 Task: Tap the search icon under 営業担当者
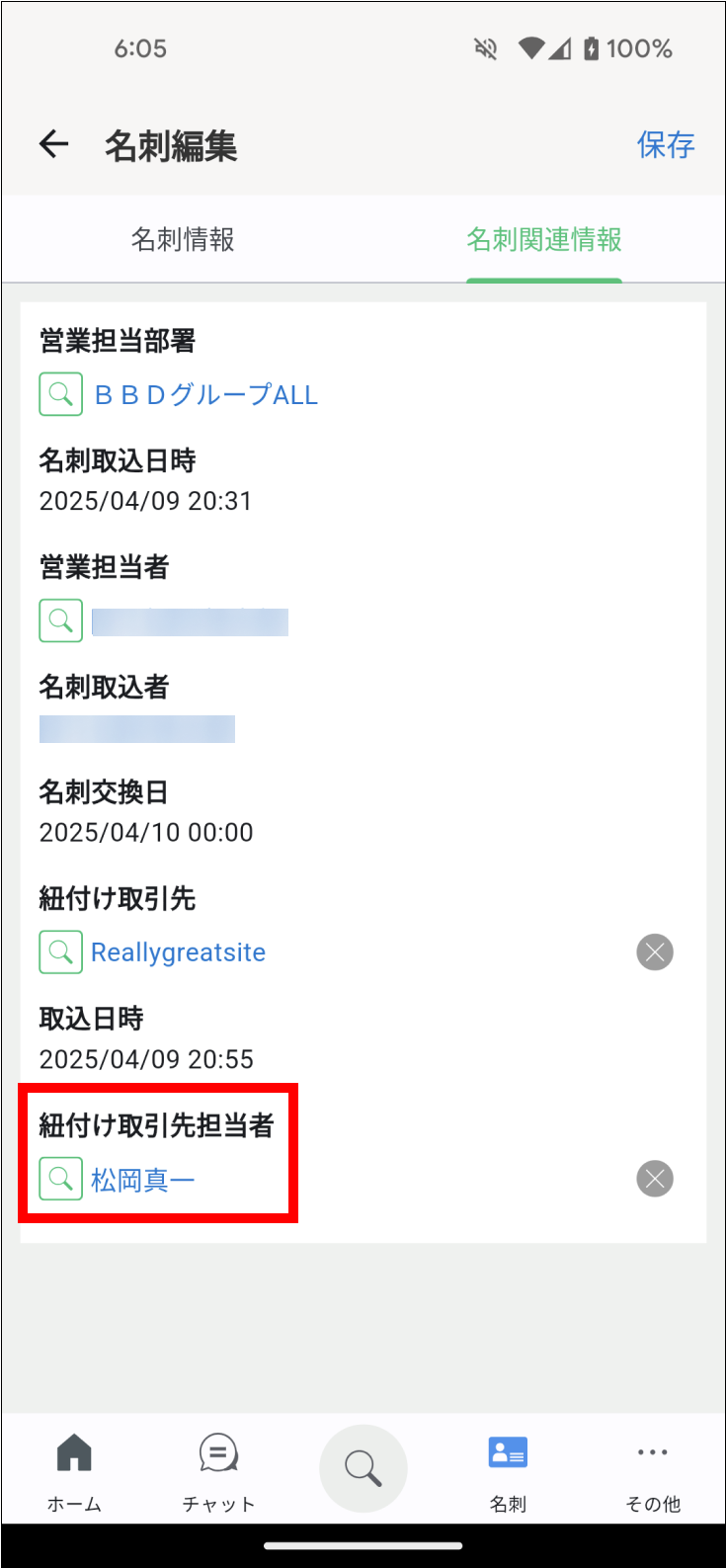pyautogui.click(x=60, y=620)
